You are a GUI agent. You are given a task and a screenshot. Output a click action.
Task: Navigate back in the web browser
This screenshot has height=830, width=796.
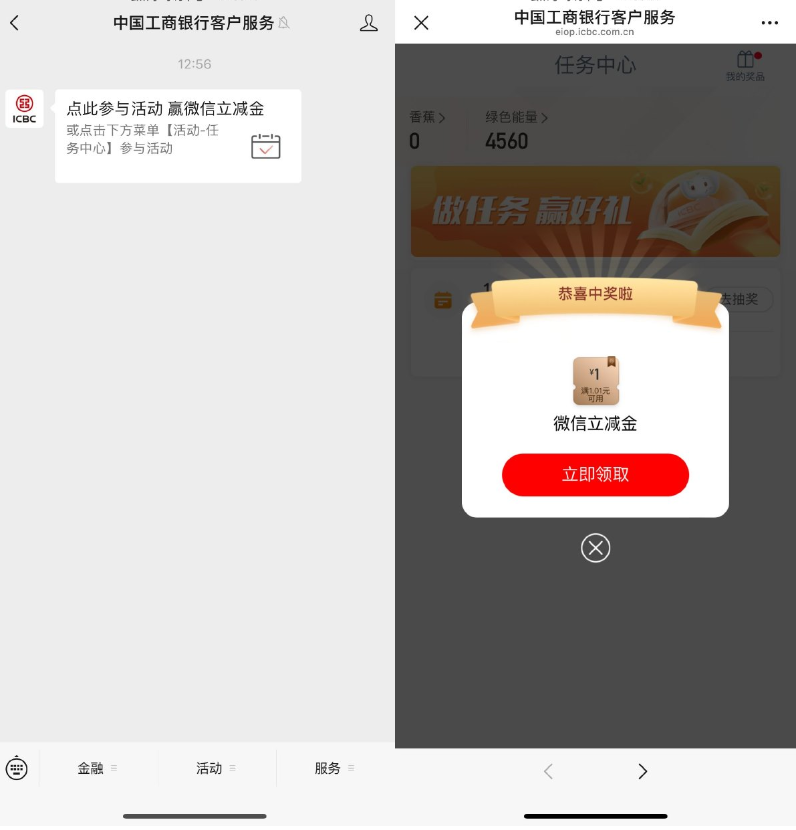point(548,771)
